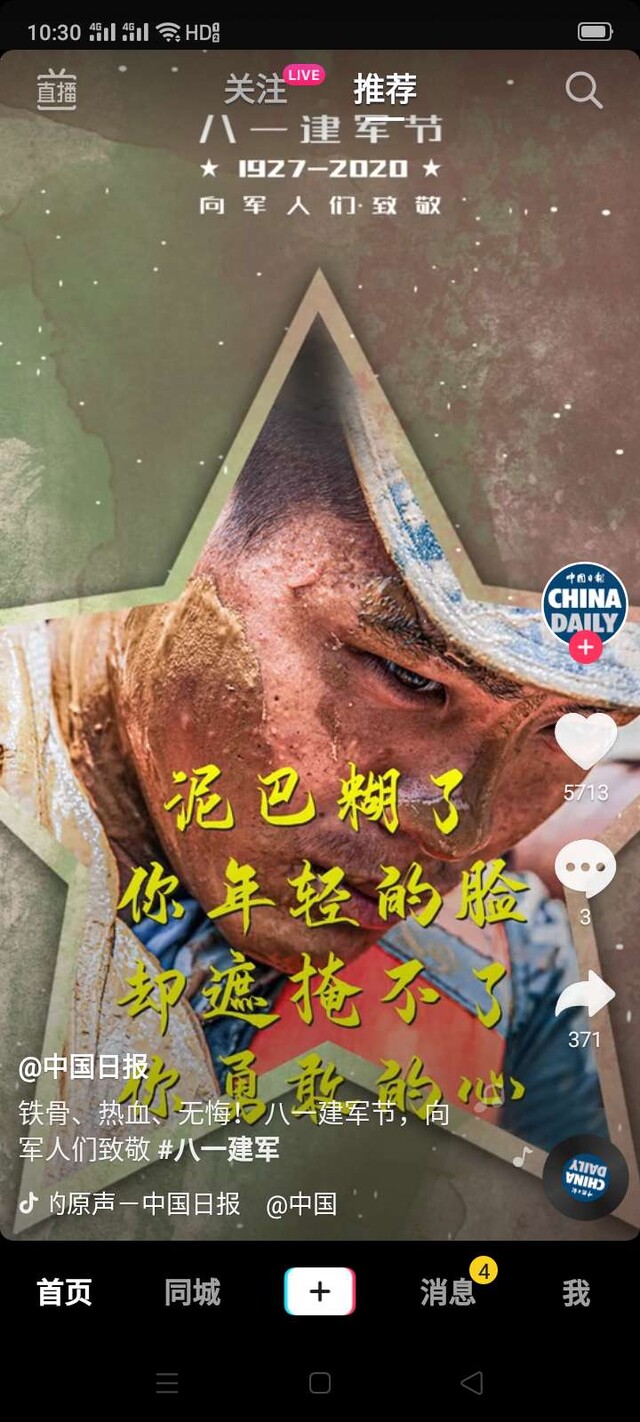Open the #八一建军 hashtag

(219, 1149)
